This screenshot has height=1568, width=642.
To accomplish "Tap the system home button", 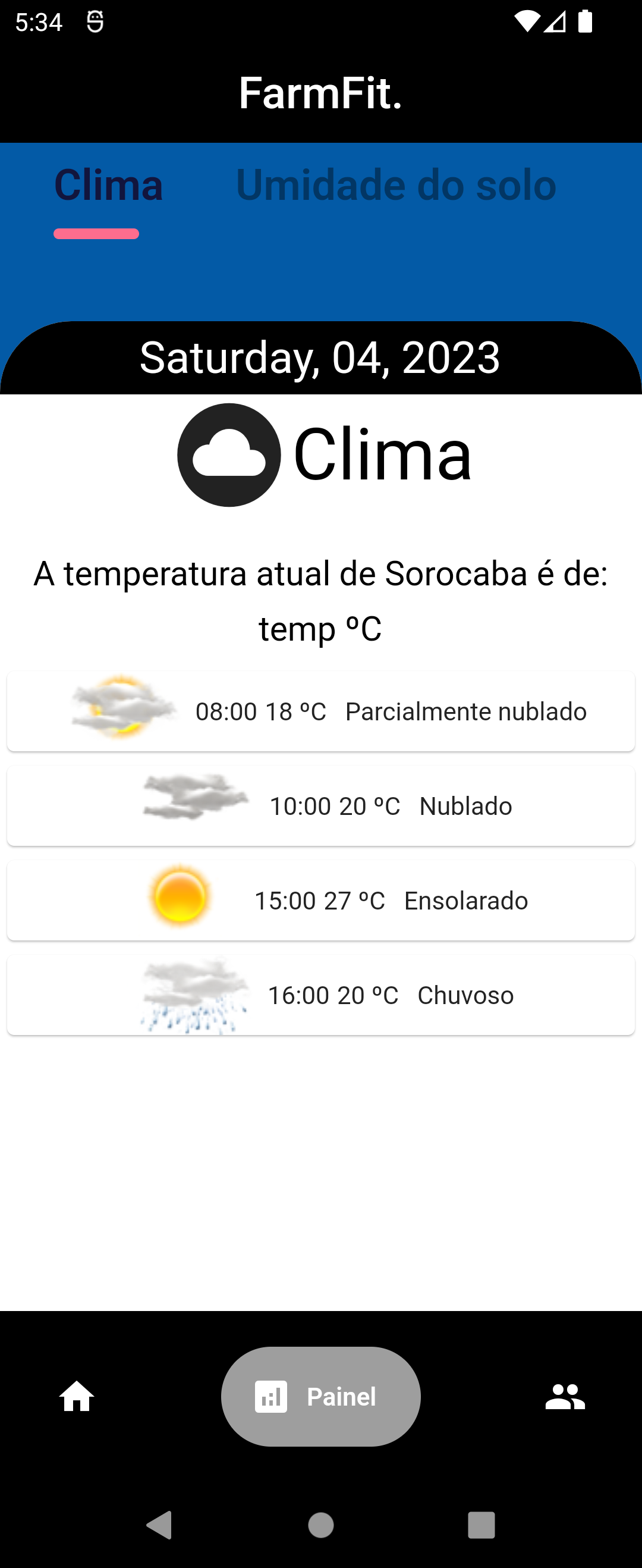I will 320,1525.
